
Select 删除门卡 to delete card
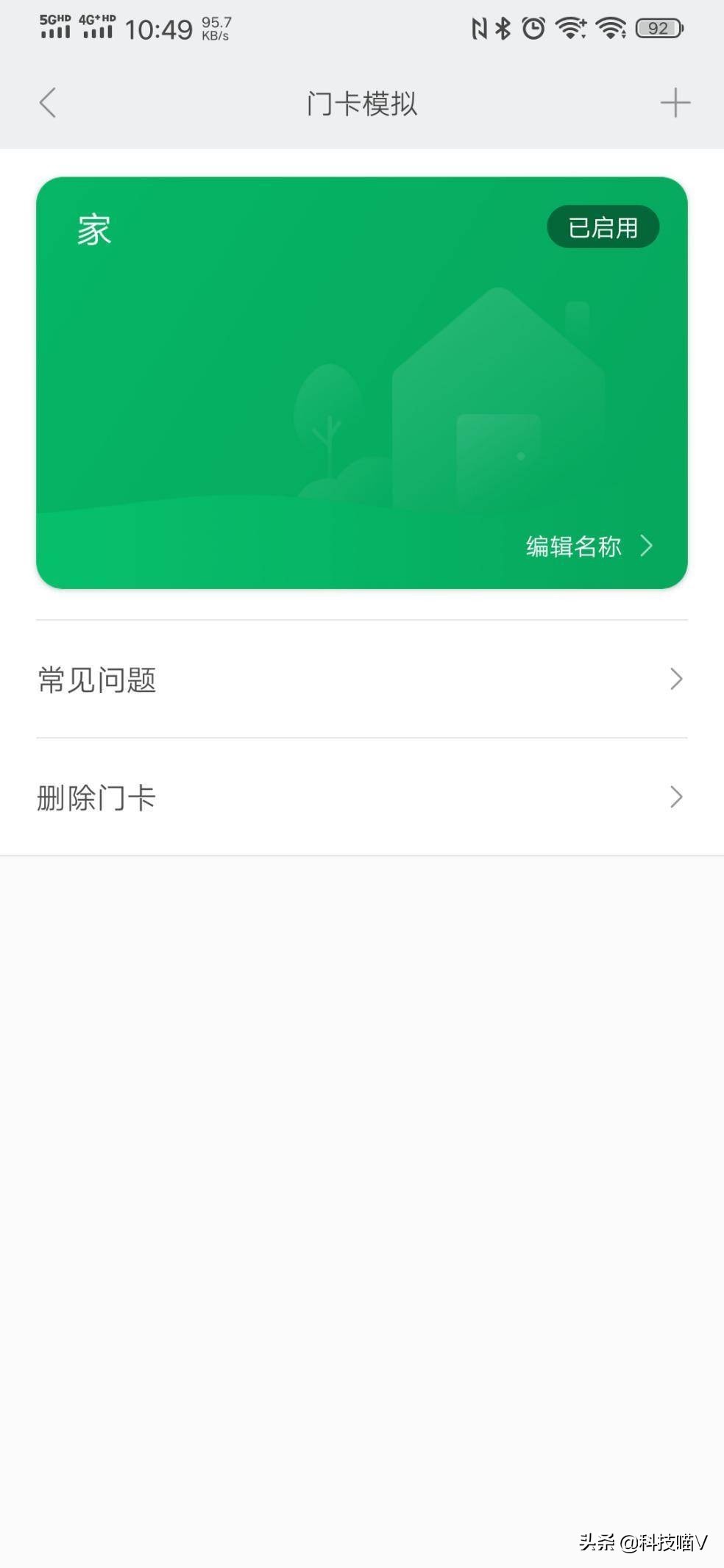click(x=361, y=797)
